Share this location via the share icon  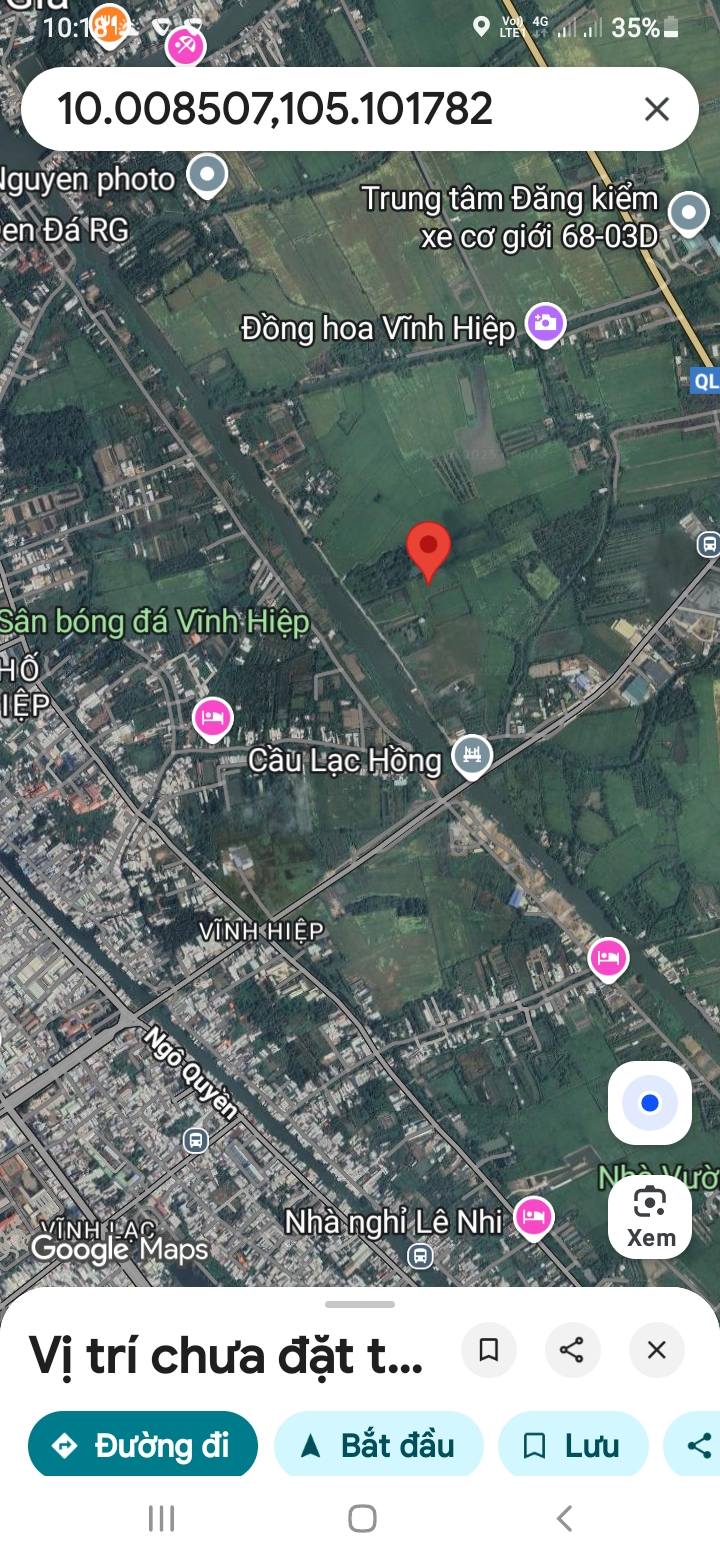tap(572, 1350)
